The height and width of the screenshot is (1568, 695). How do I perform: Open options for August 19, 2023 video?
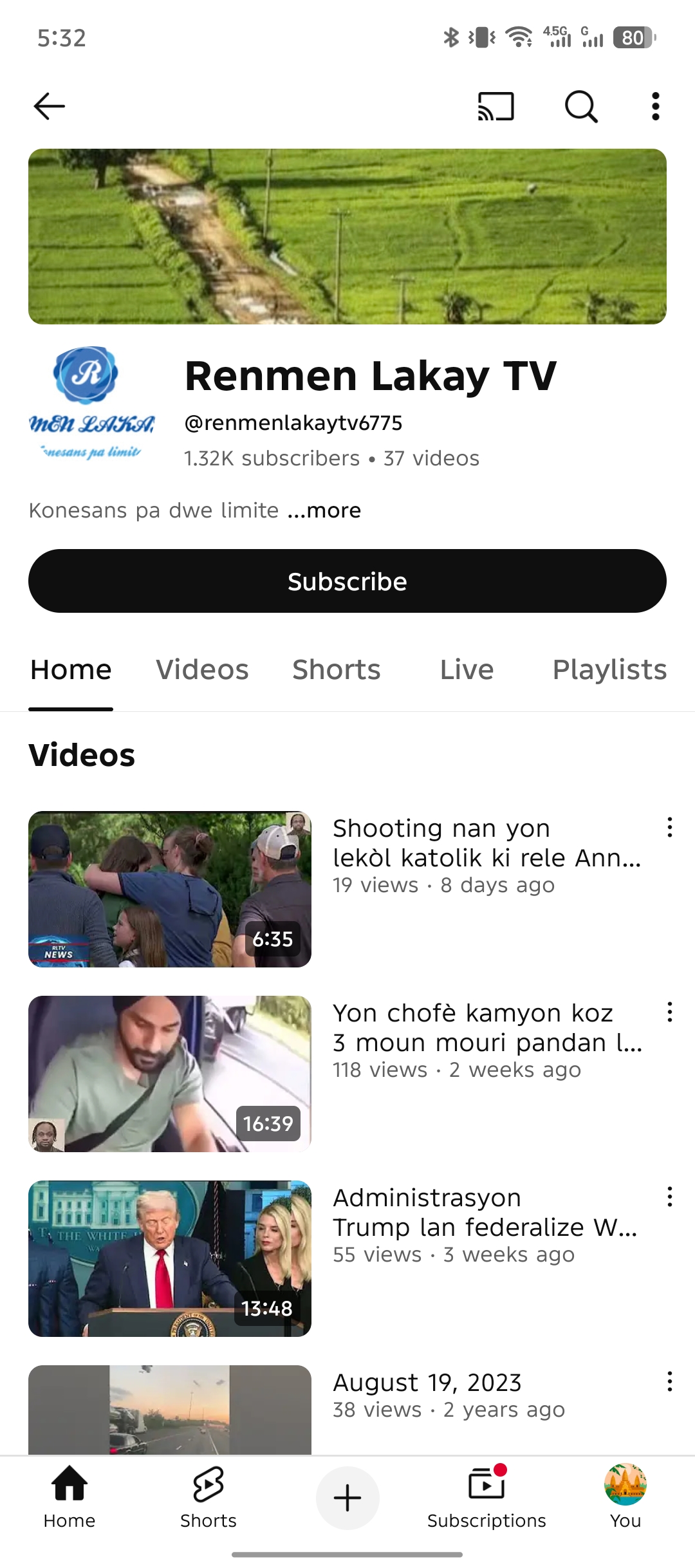(670, 1382)
